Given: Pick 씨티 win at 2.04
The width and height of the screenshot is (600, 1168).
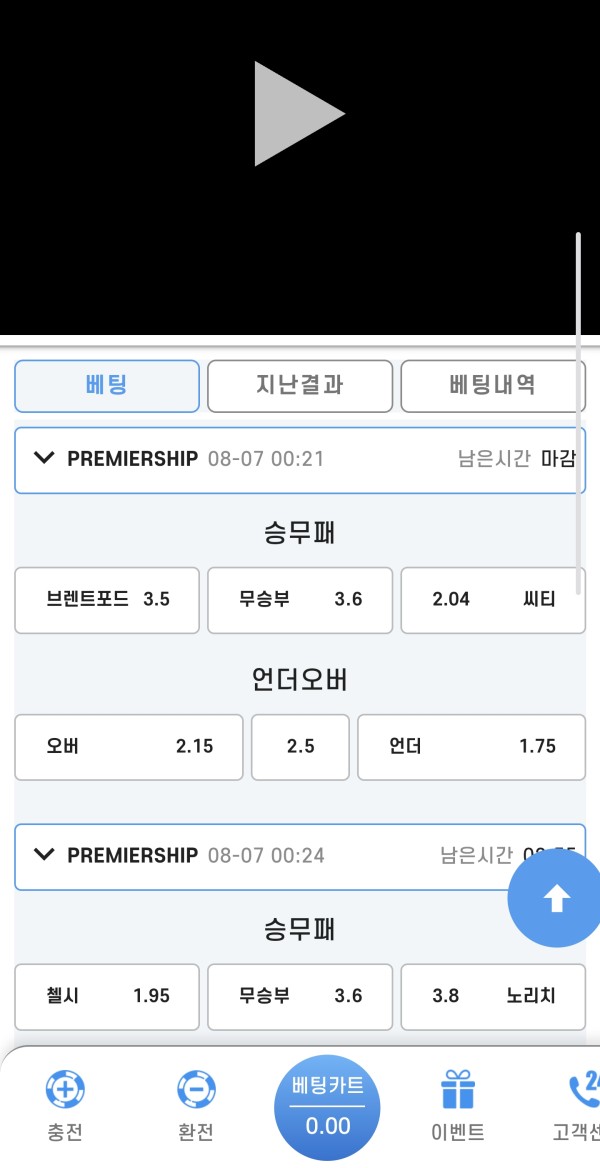Looking at the screenshot, I should point(493,600).
